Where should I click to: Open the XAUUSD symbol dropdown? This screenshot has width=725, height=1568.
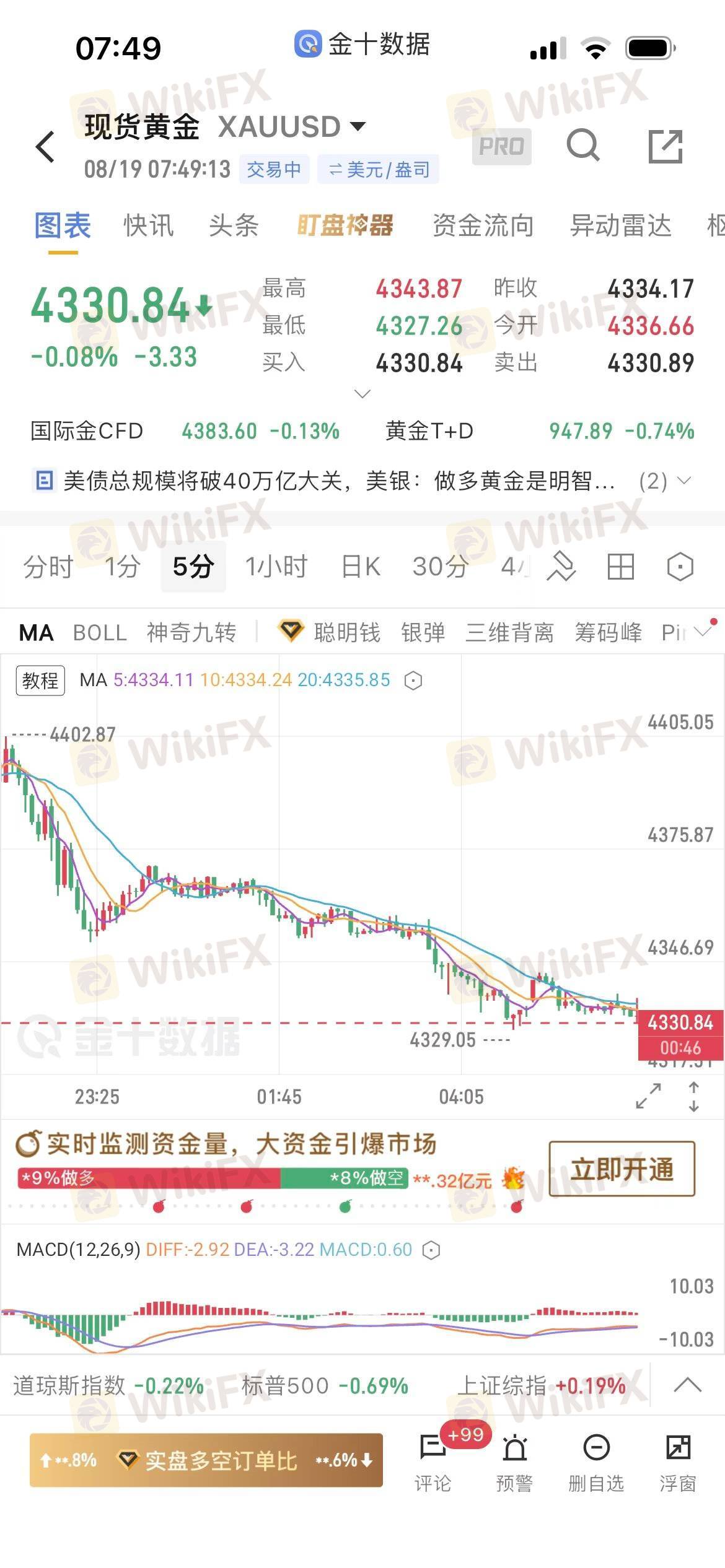(x=292, y=127)
